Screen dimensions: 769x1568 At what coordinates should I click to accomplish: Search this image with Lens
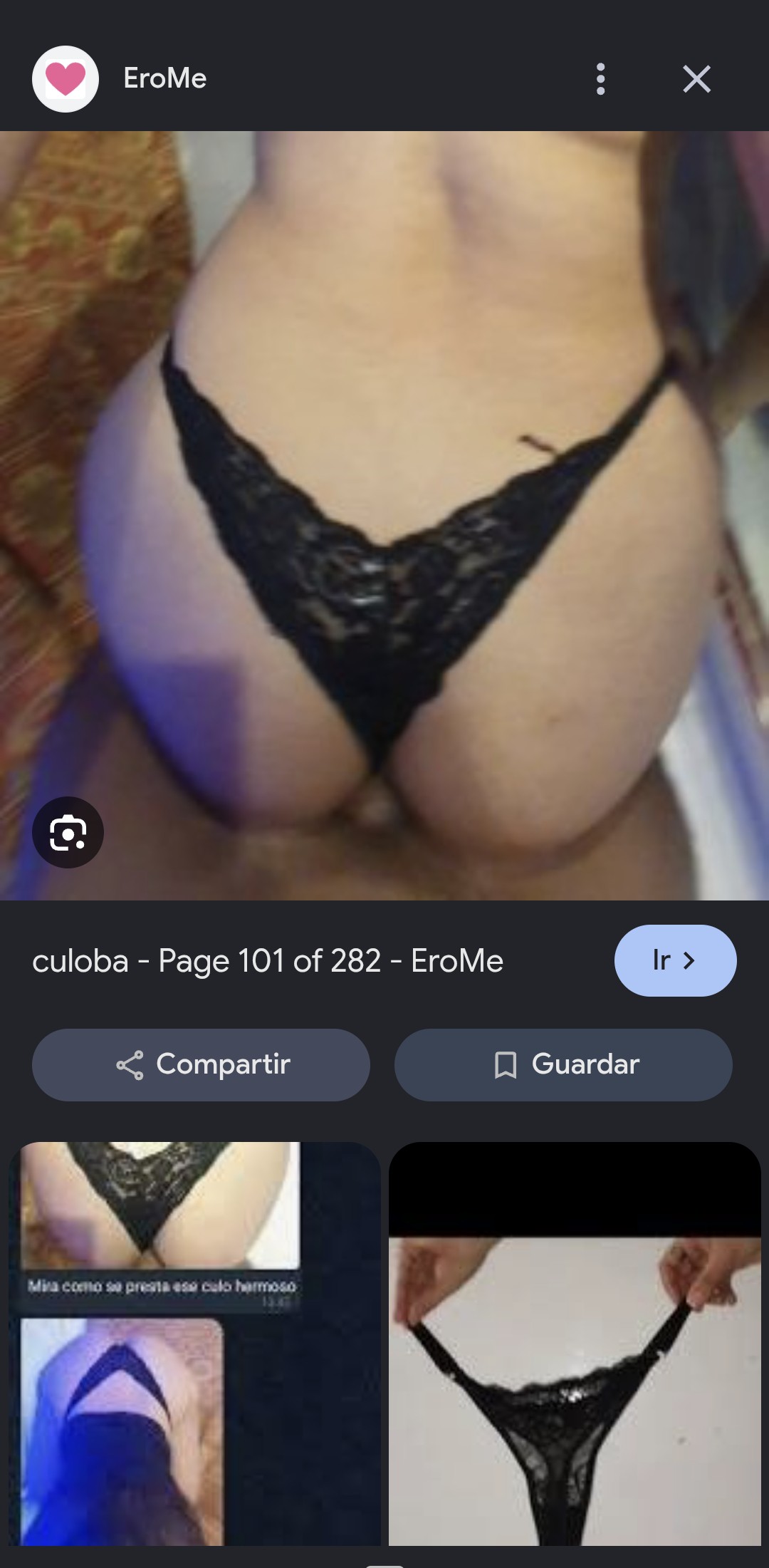(x=68, y=832)
